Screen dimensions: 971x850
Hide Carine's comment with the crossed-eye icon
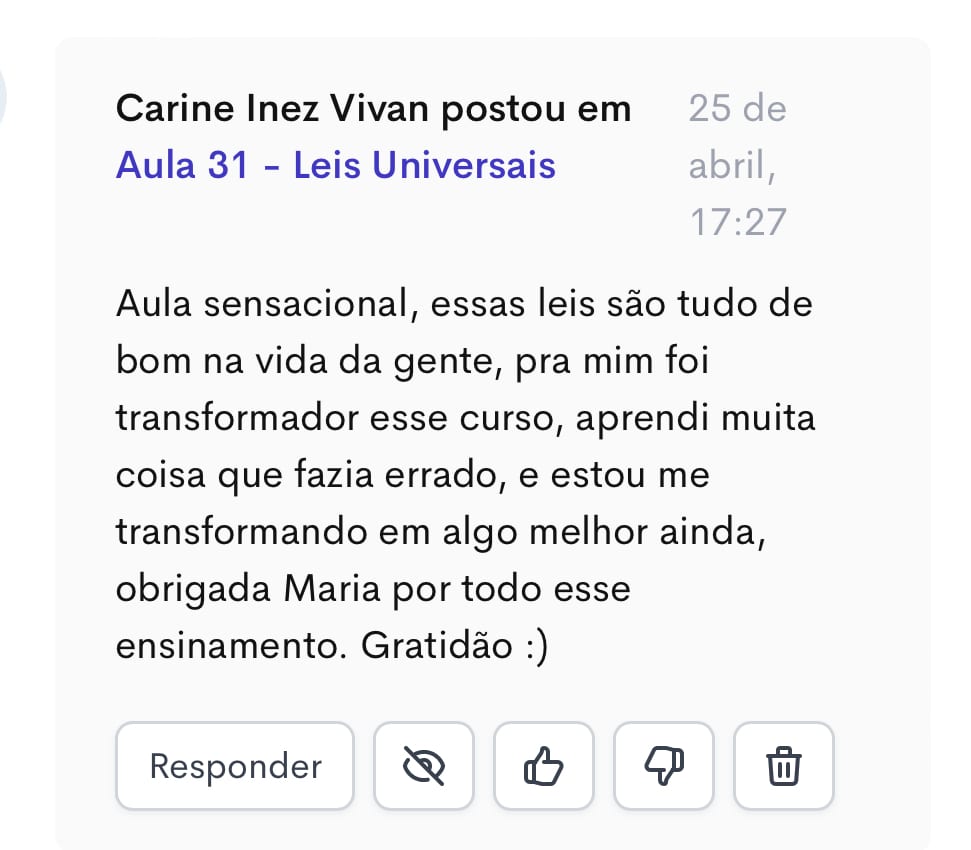point(424,766)
